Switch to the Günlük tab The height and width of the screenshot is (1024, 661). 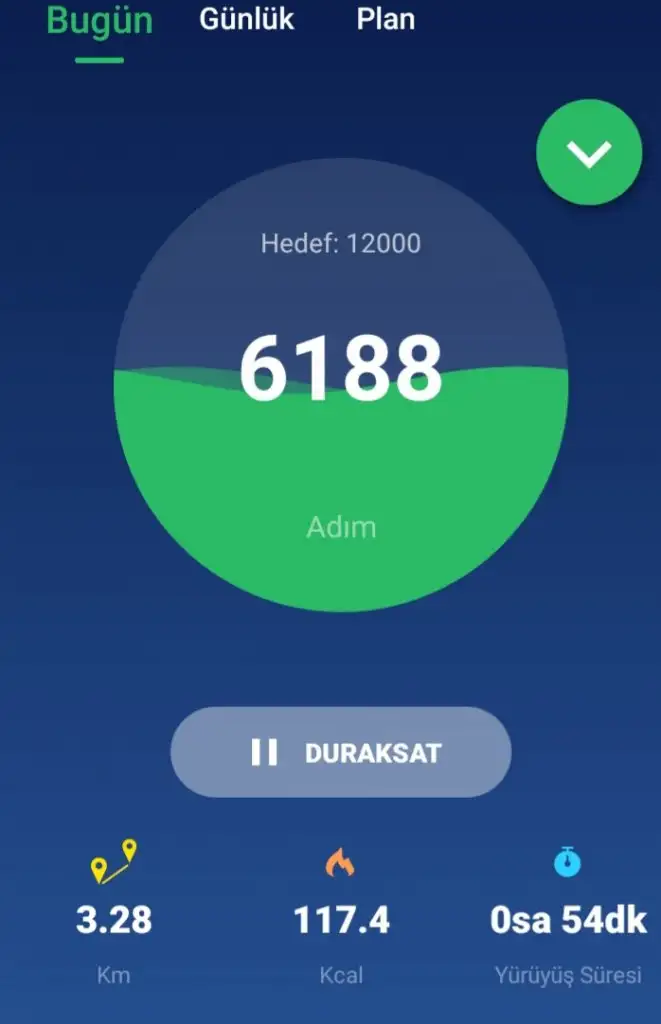coord(246,19)
